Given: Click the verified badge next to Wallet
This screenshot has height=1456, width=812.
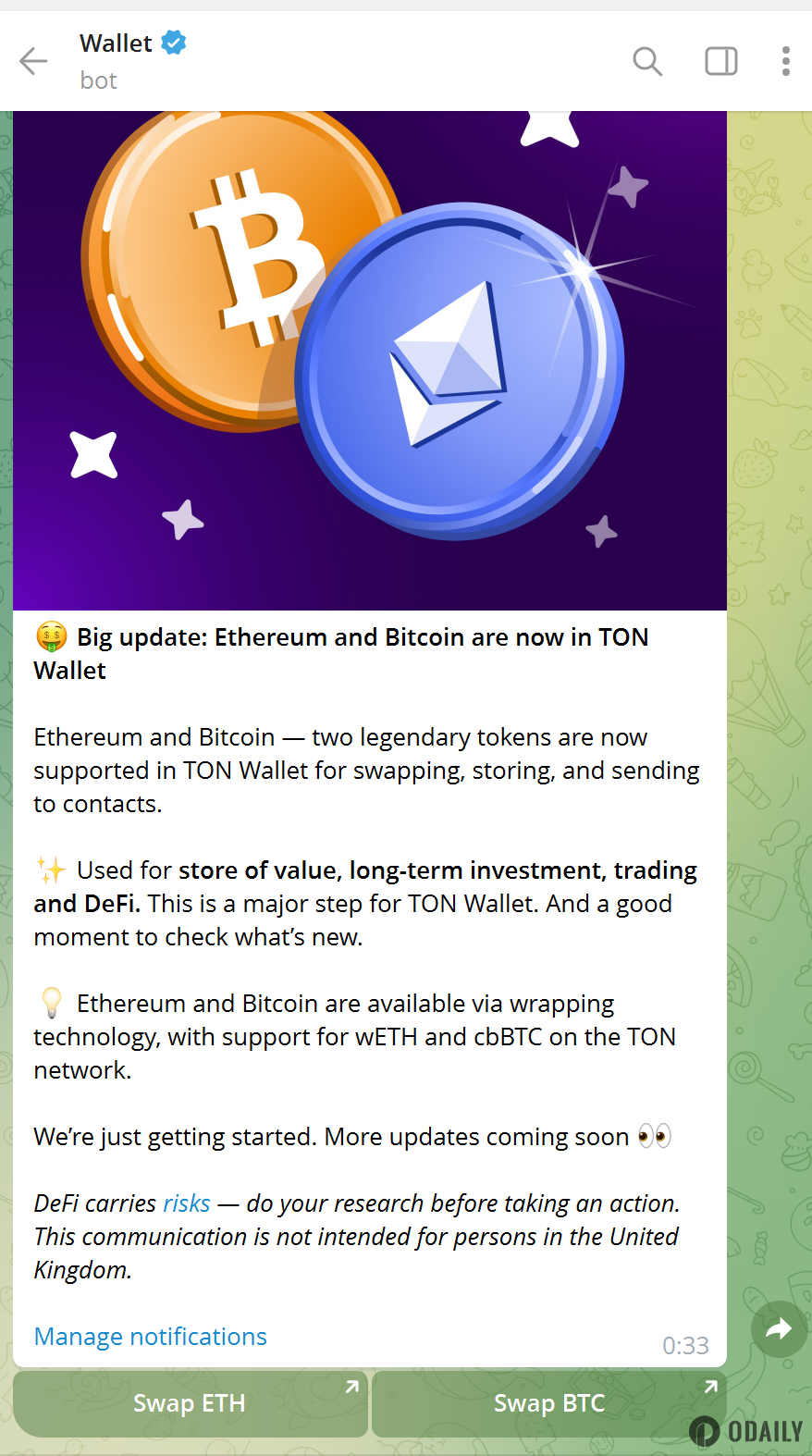Looking at the screenshot, I should [x=173, y=42].
